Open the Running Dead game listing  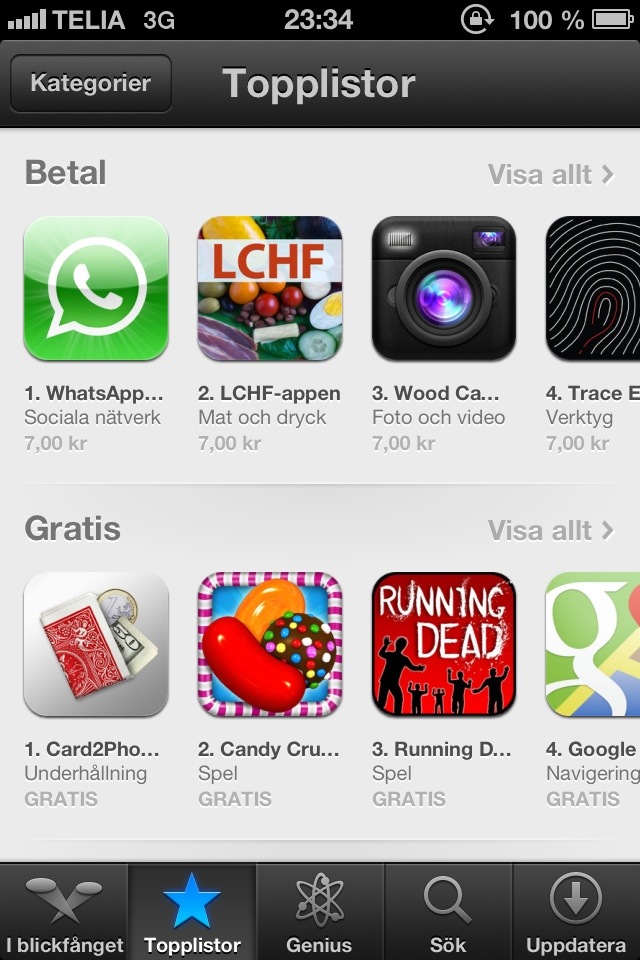[x=444, y=645]
